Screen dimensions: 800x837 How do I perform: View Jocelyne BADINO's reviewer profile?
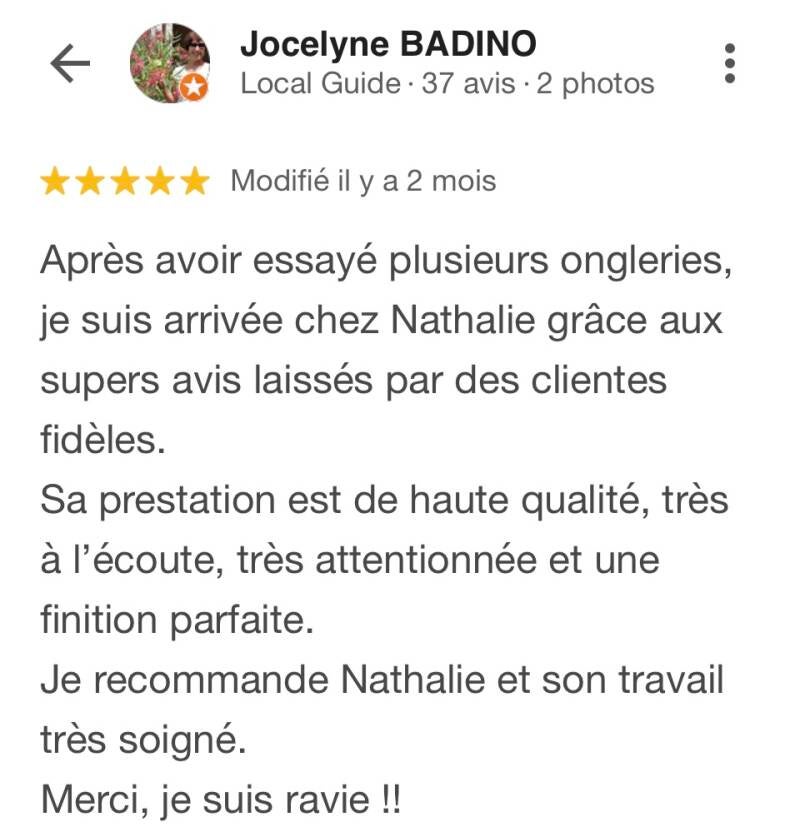pyautogui.click(x=388, y=45)
